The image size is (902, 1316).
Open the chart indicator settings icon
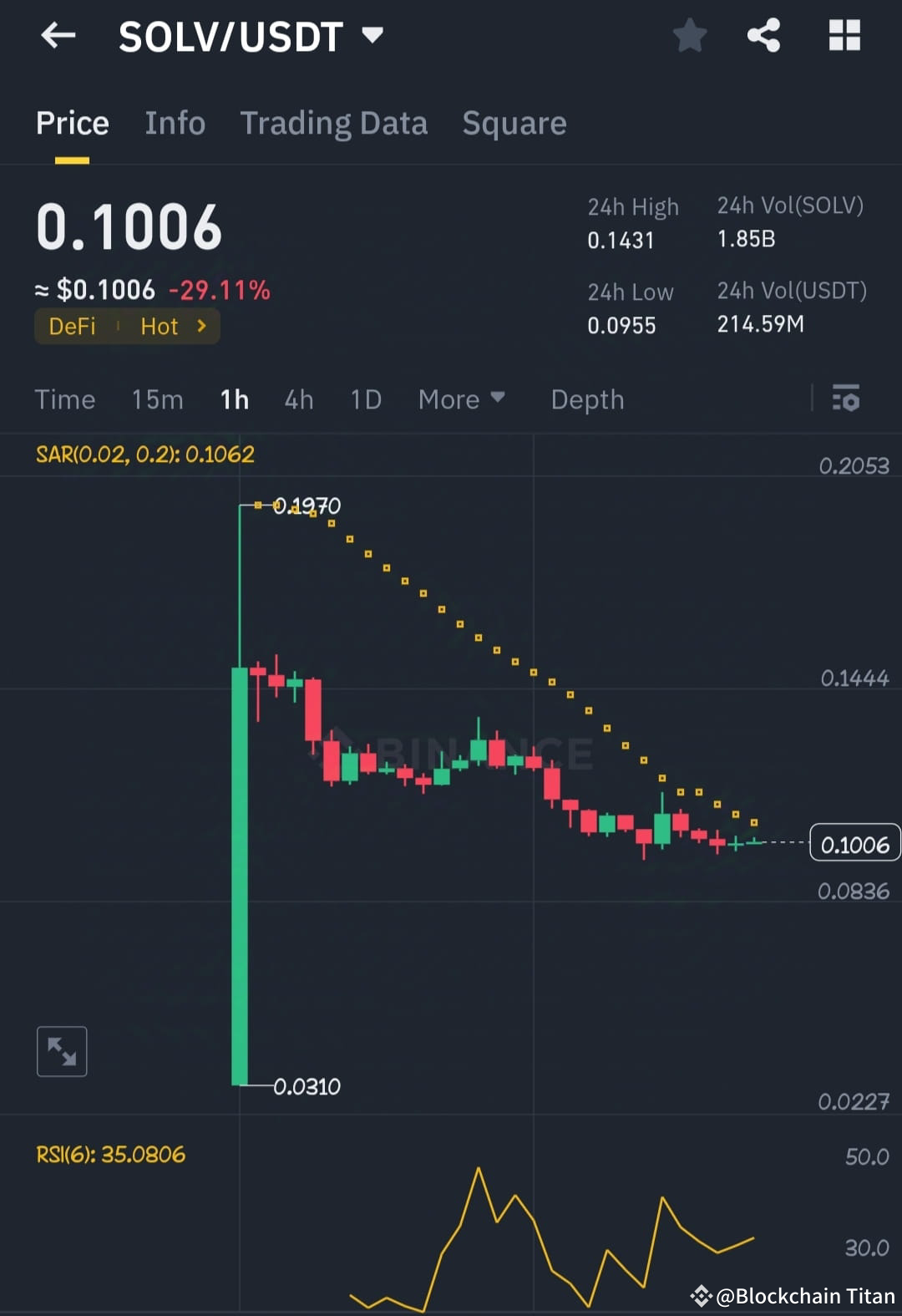tap(846, 399)
